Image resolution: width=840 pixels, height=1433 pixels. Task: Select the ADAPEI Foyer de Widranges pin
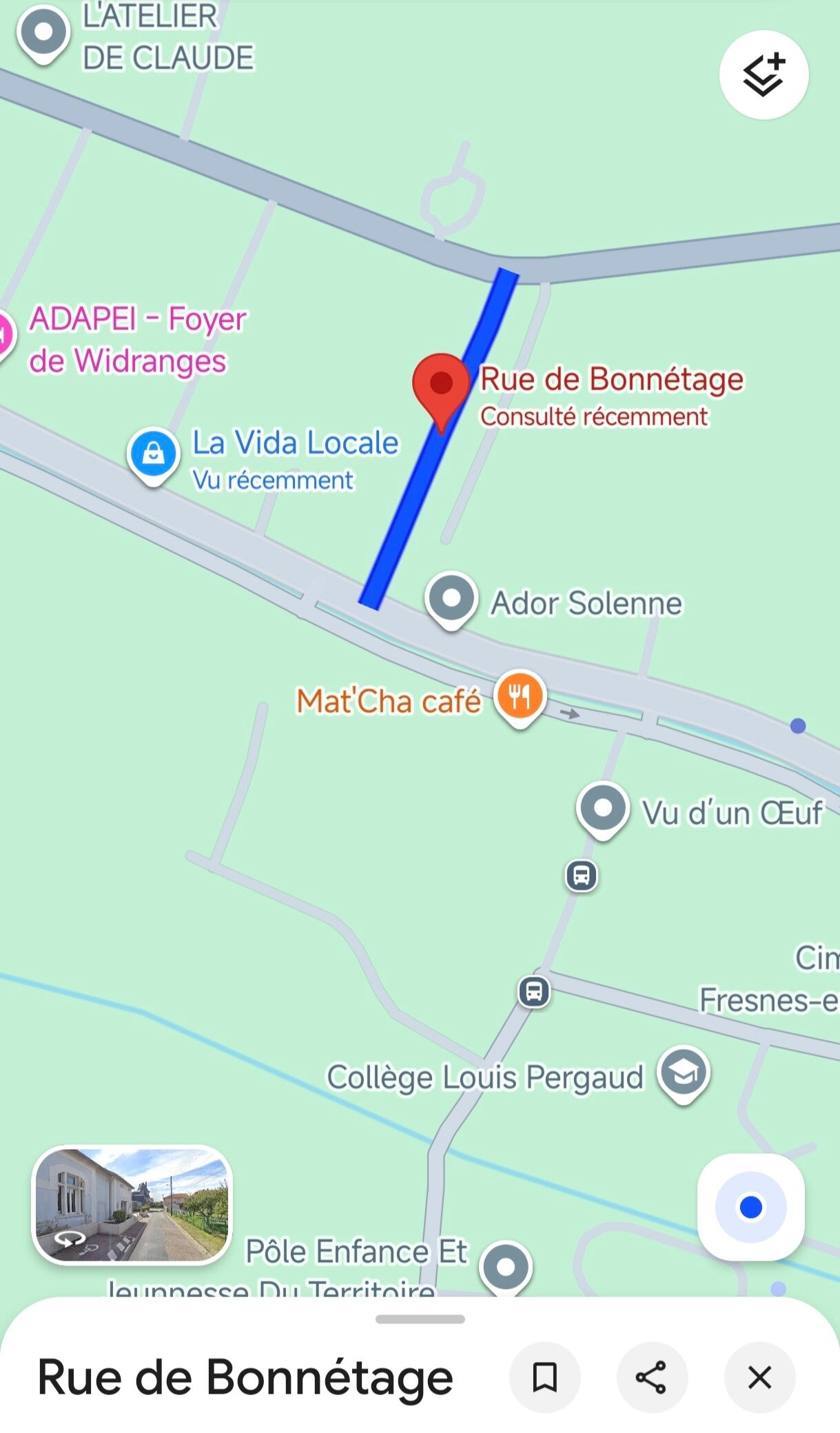[4, 336]
